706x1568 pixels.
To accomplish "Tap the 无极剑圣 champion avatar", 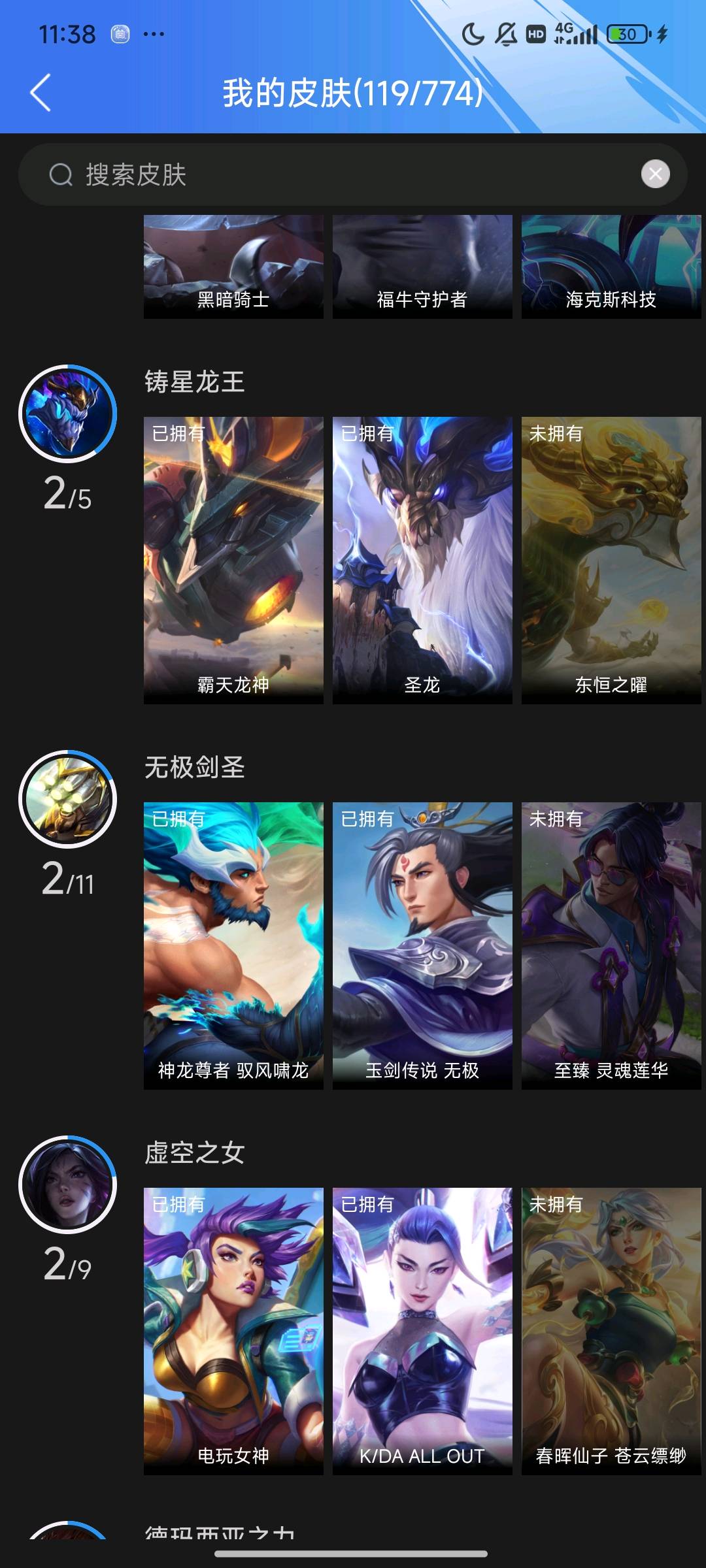I will [x=67, y=799].
